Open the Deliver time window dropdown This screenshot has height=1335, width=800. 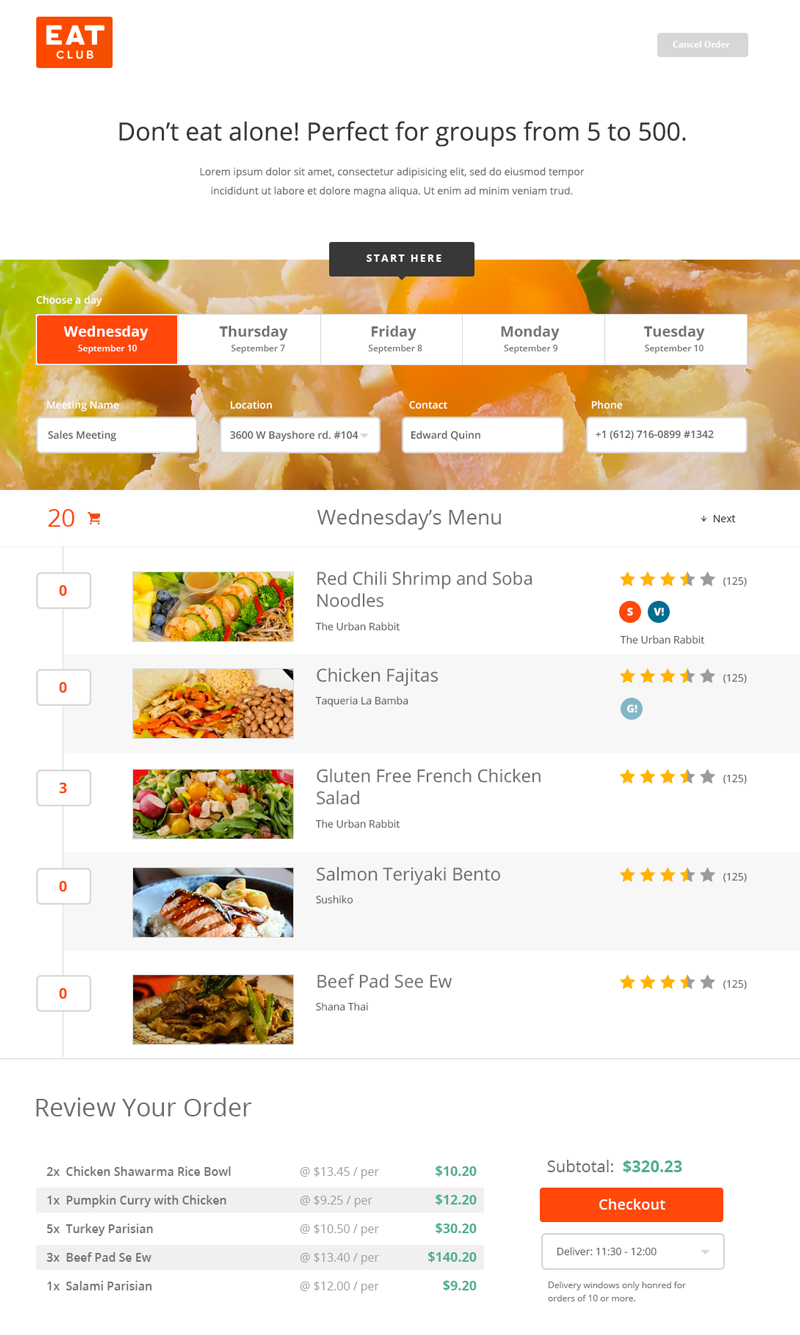pyautogui.click(x=632, y=1251)
